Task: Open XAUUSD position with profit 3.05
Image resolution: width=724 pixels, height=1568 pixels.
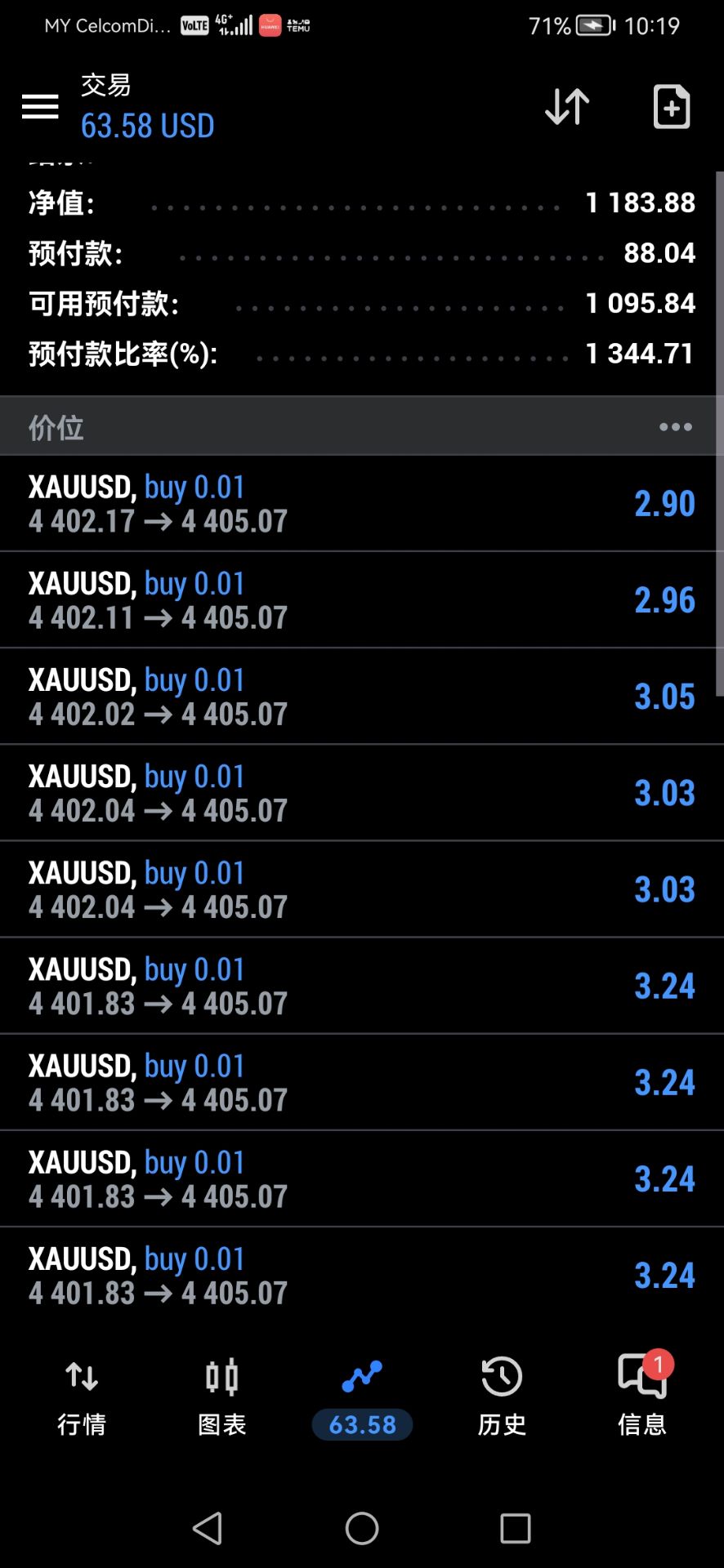Action: [x=362, y=697]
